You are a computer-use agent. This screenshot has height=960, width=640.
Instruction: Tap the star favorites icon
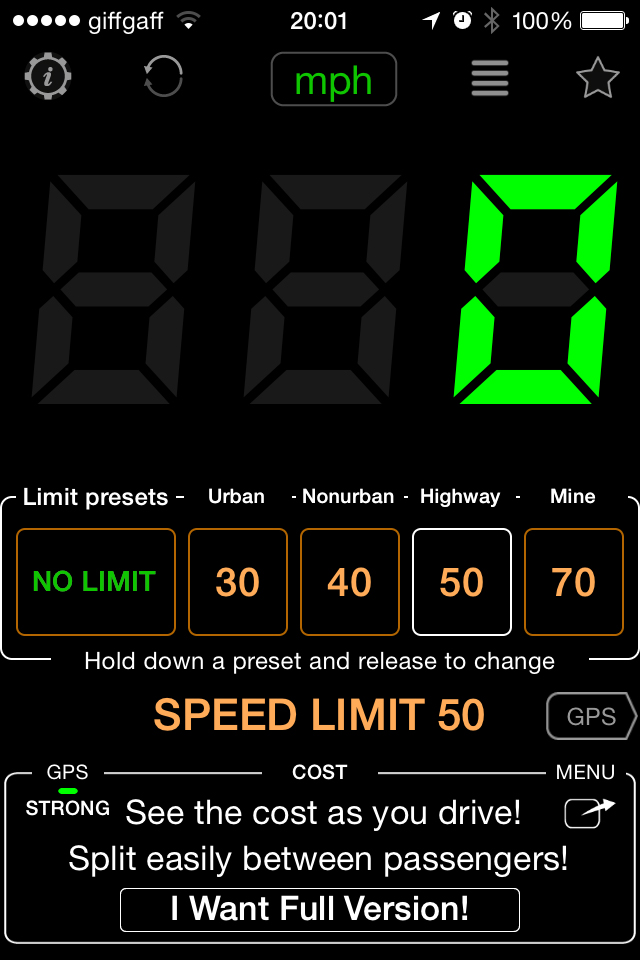click(x=597, y=78)
